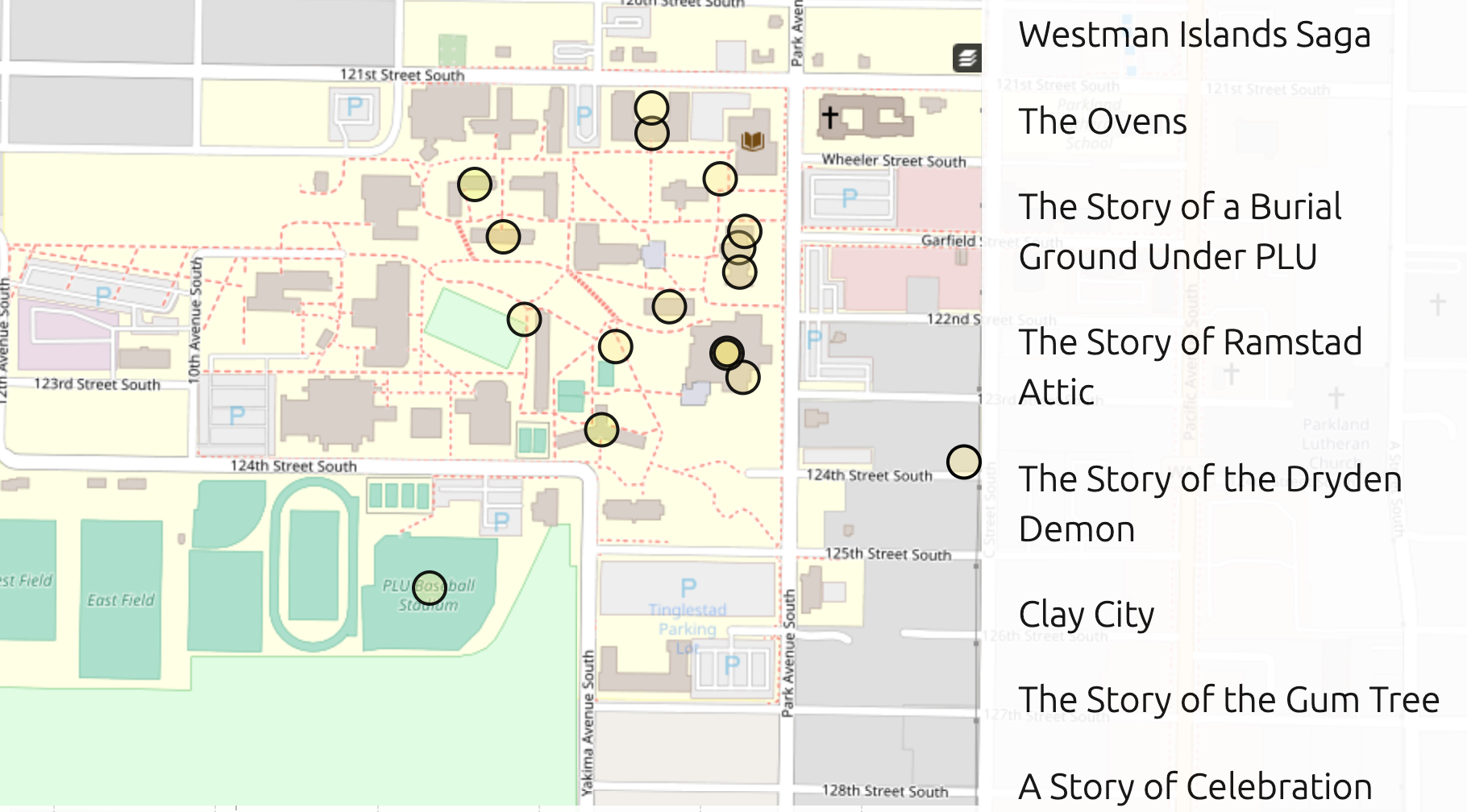Open The Story of Ramstad Attic
This screenshot has width=1467, height=812.
[x=1190, y=367]
